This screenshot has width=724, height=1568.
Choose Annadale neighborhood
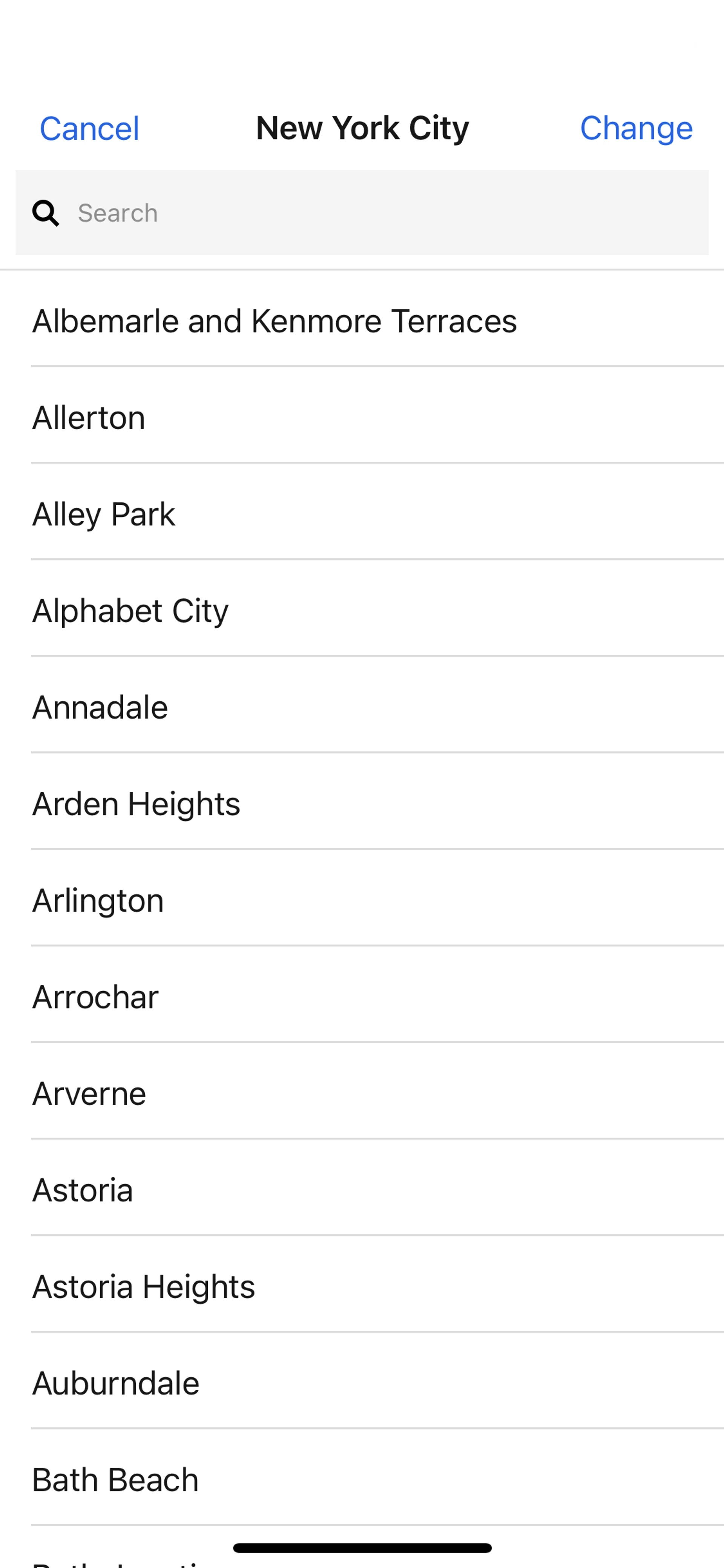pyautogui.click(x=100, y=707)
